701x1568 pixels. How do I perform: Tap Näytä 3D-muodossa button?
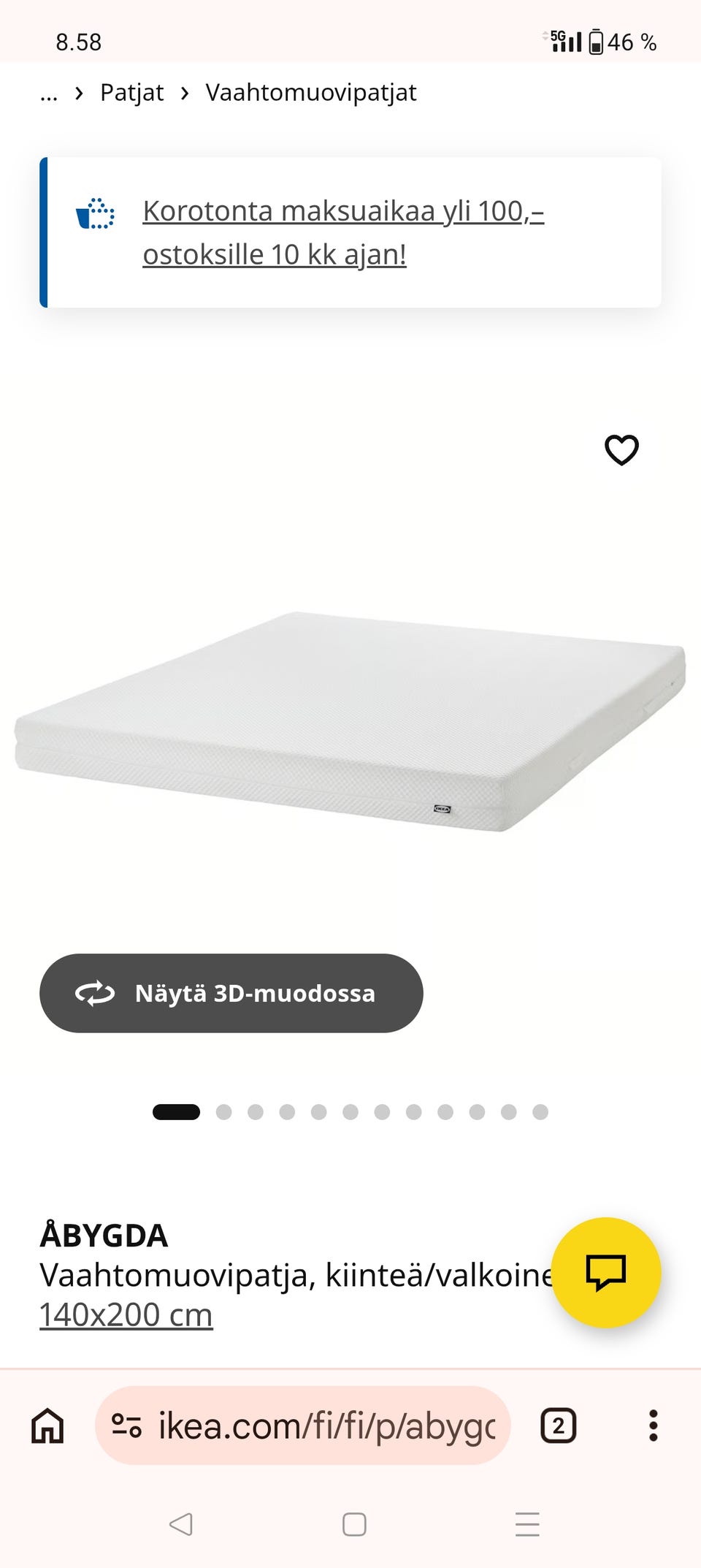pyautogui.click(x=231, y=993)
